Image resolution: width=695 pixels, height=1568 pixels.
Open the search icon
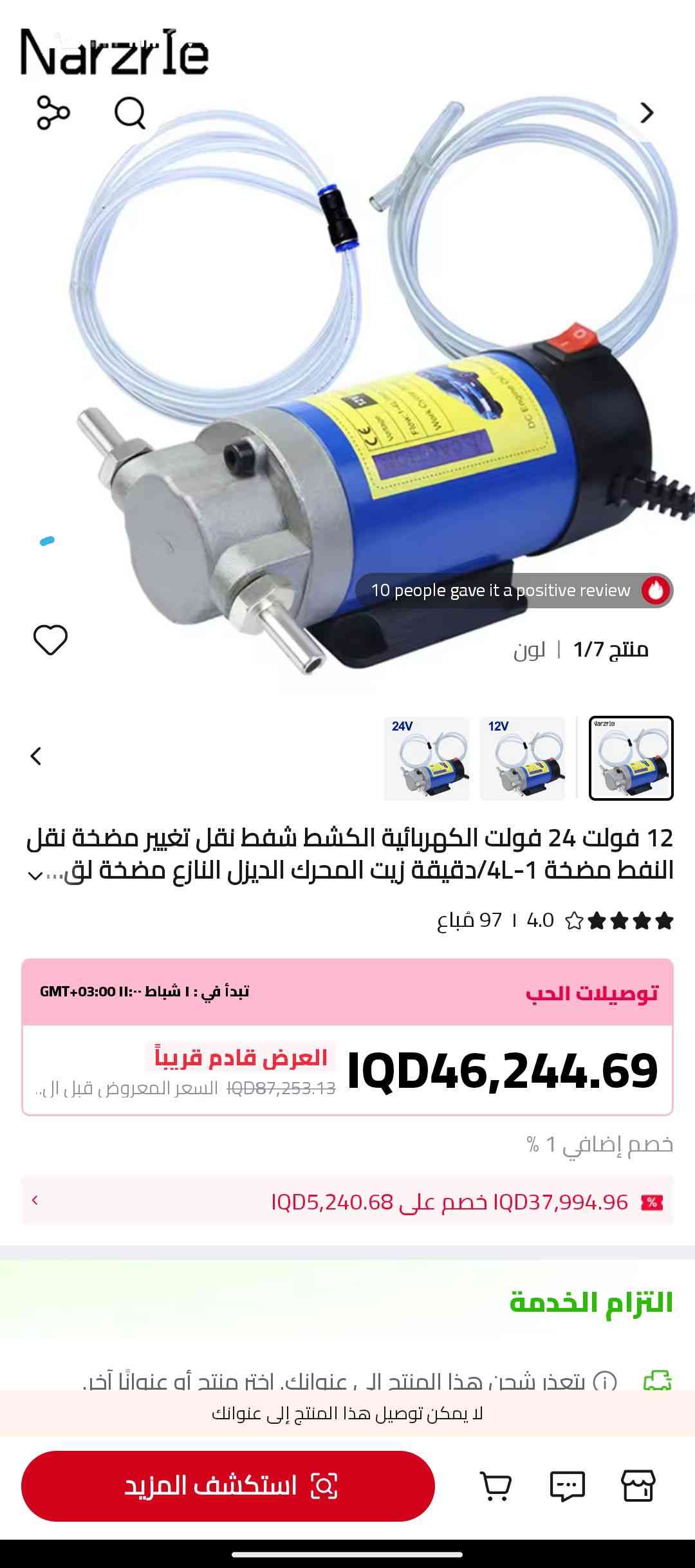tap(130, 113)
